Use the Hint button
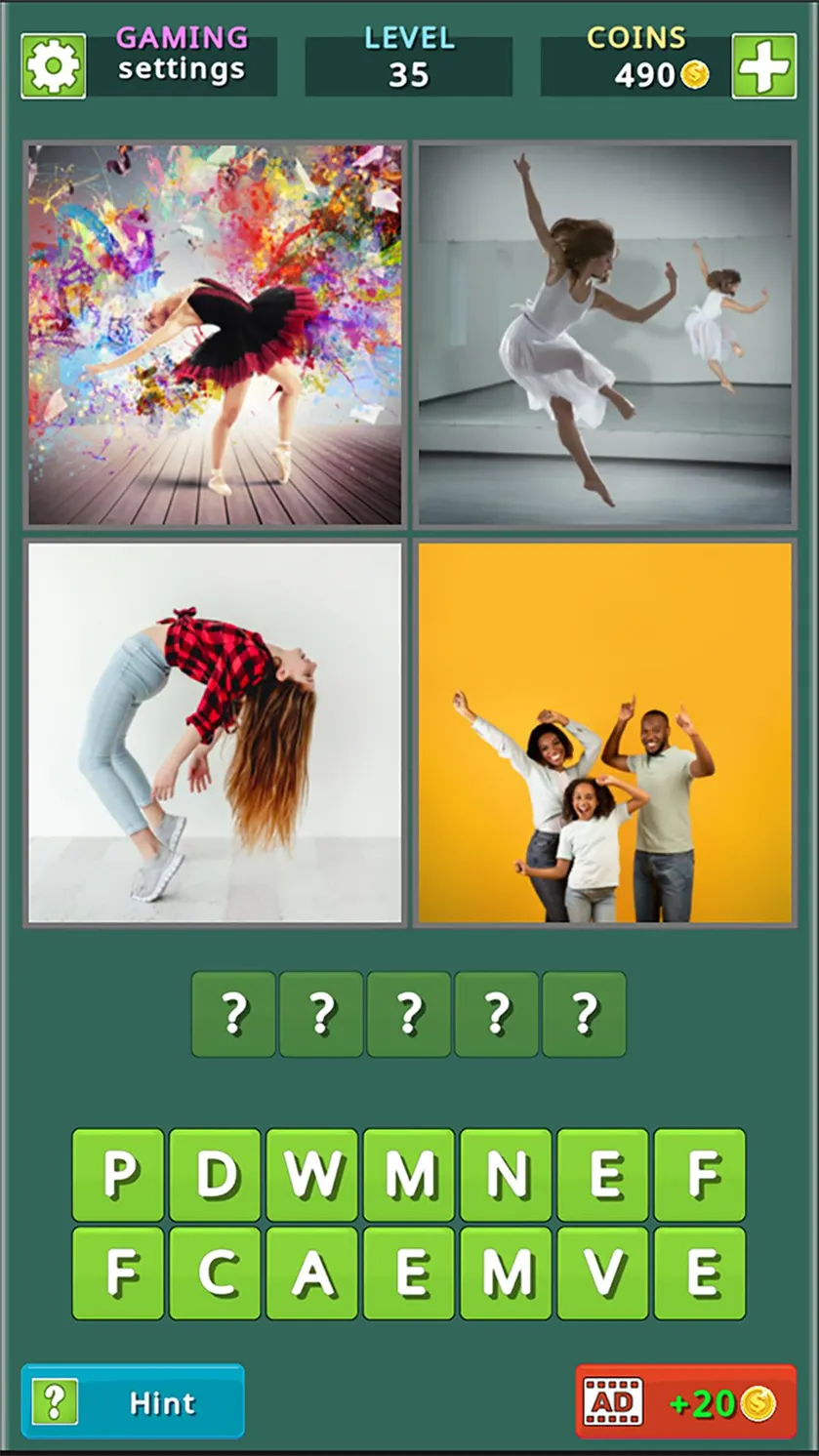Viewport: 819px width, 1456px height. point(133,1401)
